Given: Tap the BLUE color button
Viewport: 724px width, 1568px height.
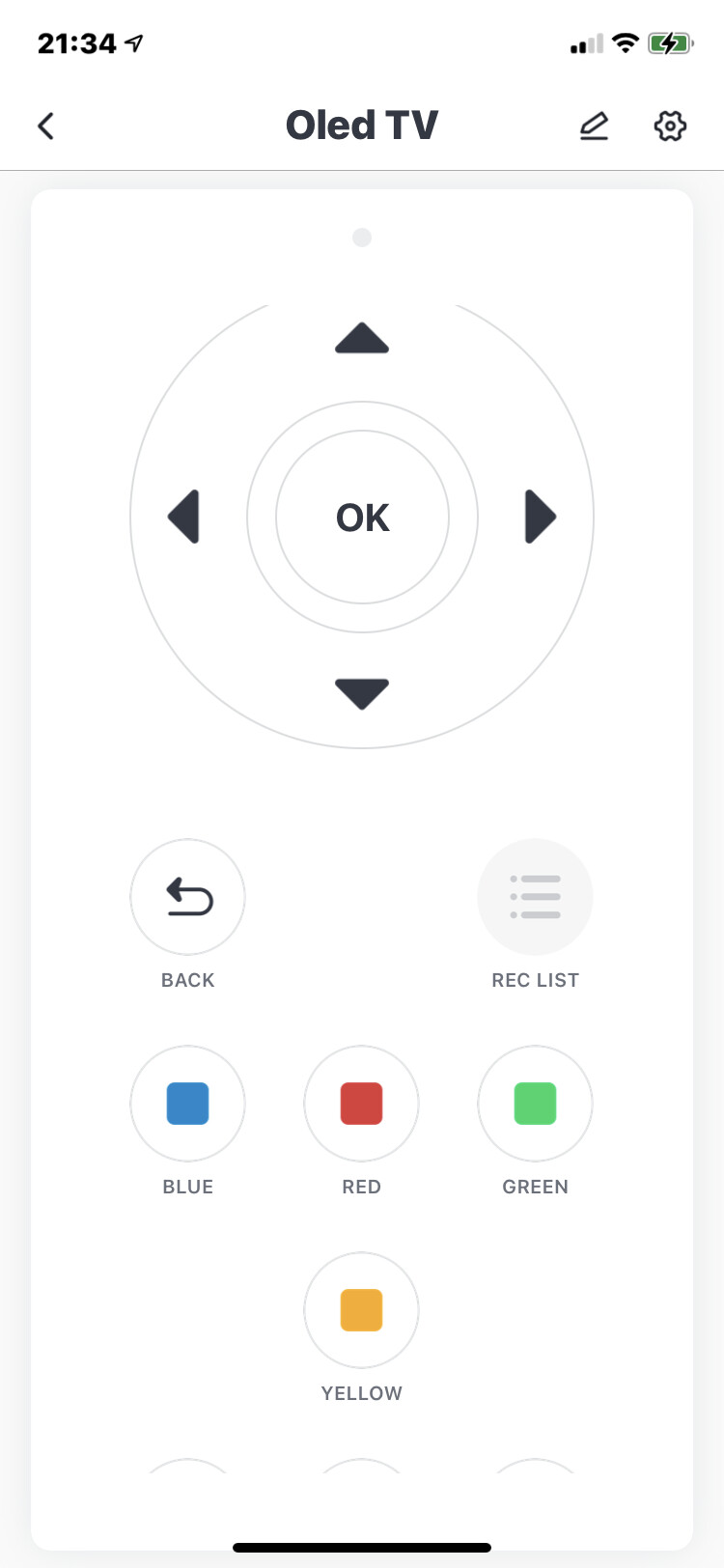Looking at the screenshot, I should tap(188, 1104).
